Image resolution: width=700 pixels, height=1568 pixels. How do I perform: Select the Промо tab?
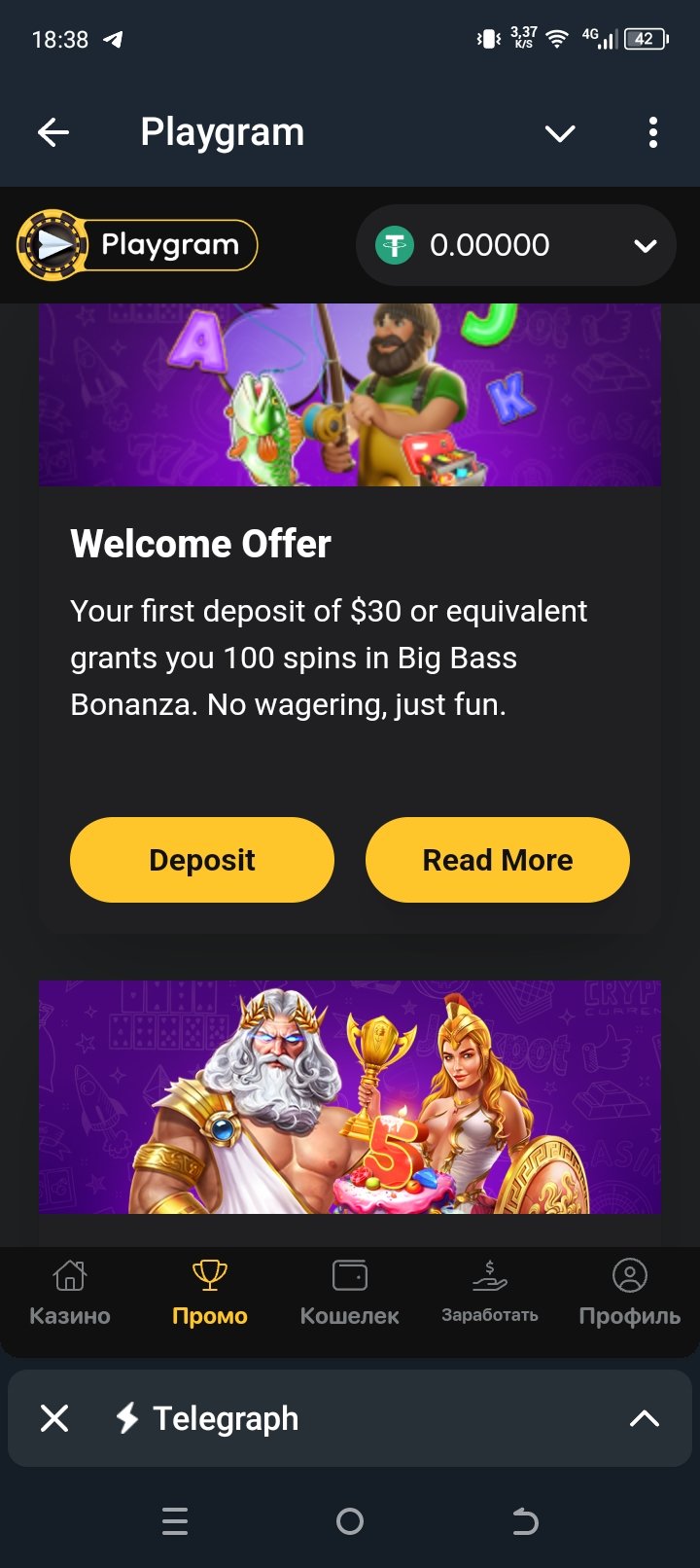click(210, 1293)
